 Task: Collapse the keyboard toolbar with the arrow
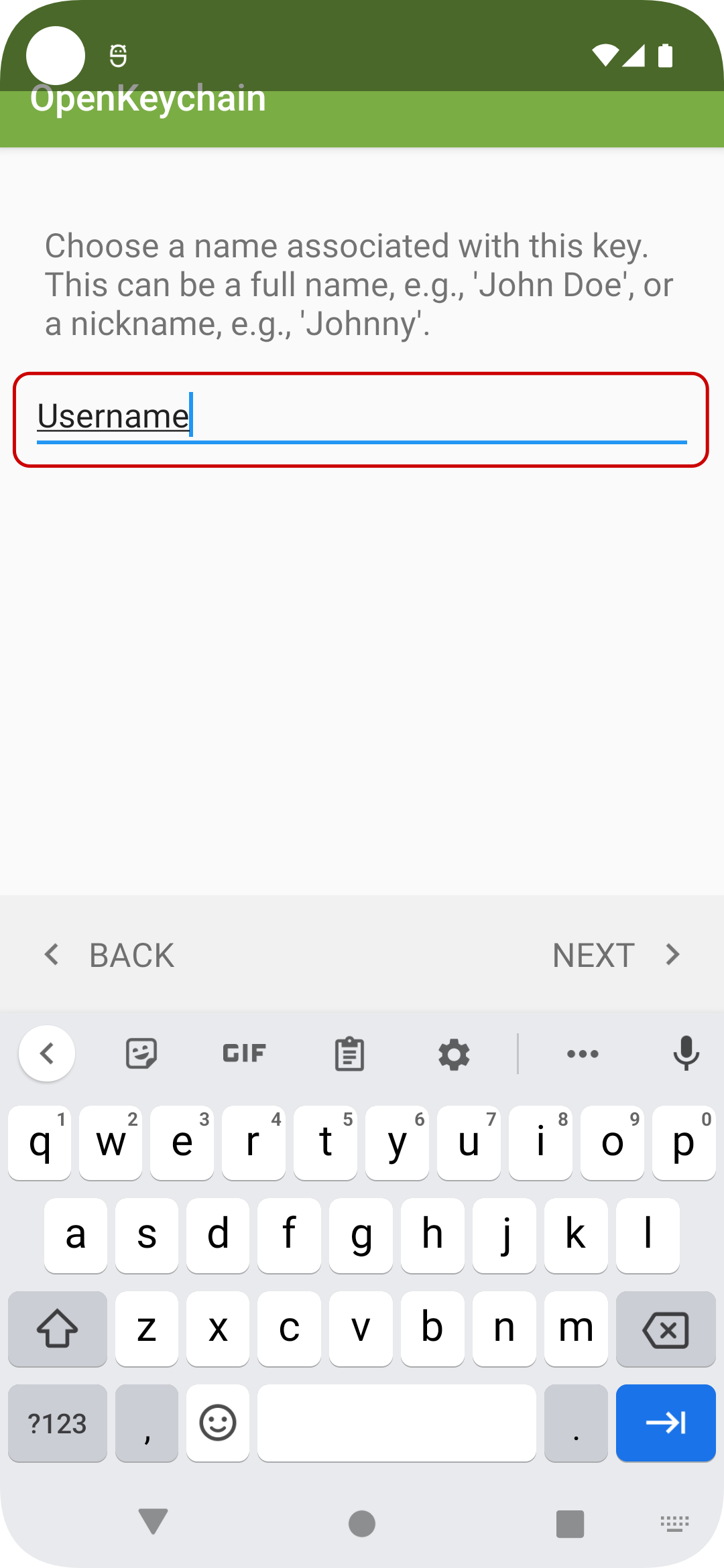tap(47, 1053)
